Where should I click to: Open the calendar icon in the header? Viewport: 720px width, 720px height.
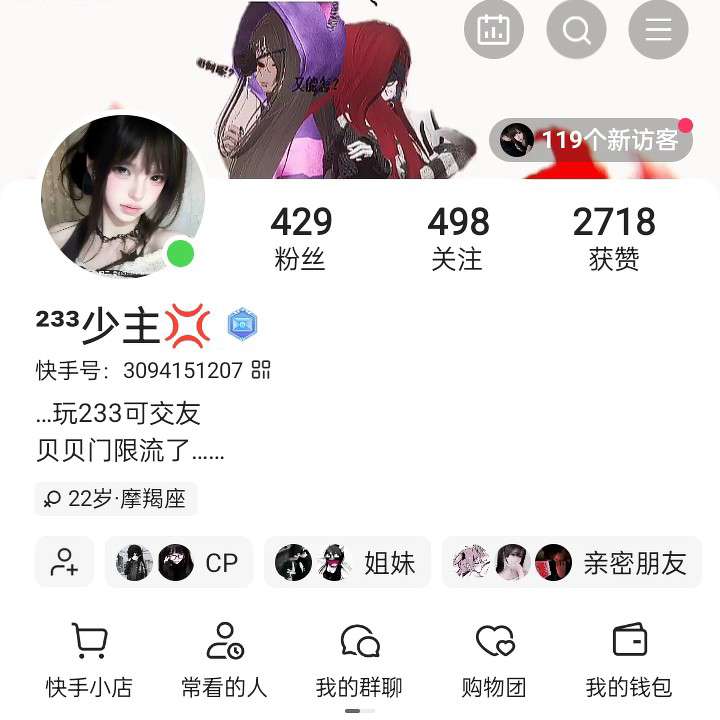494,31
